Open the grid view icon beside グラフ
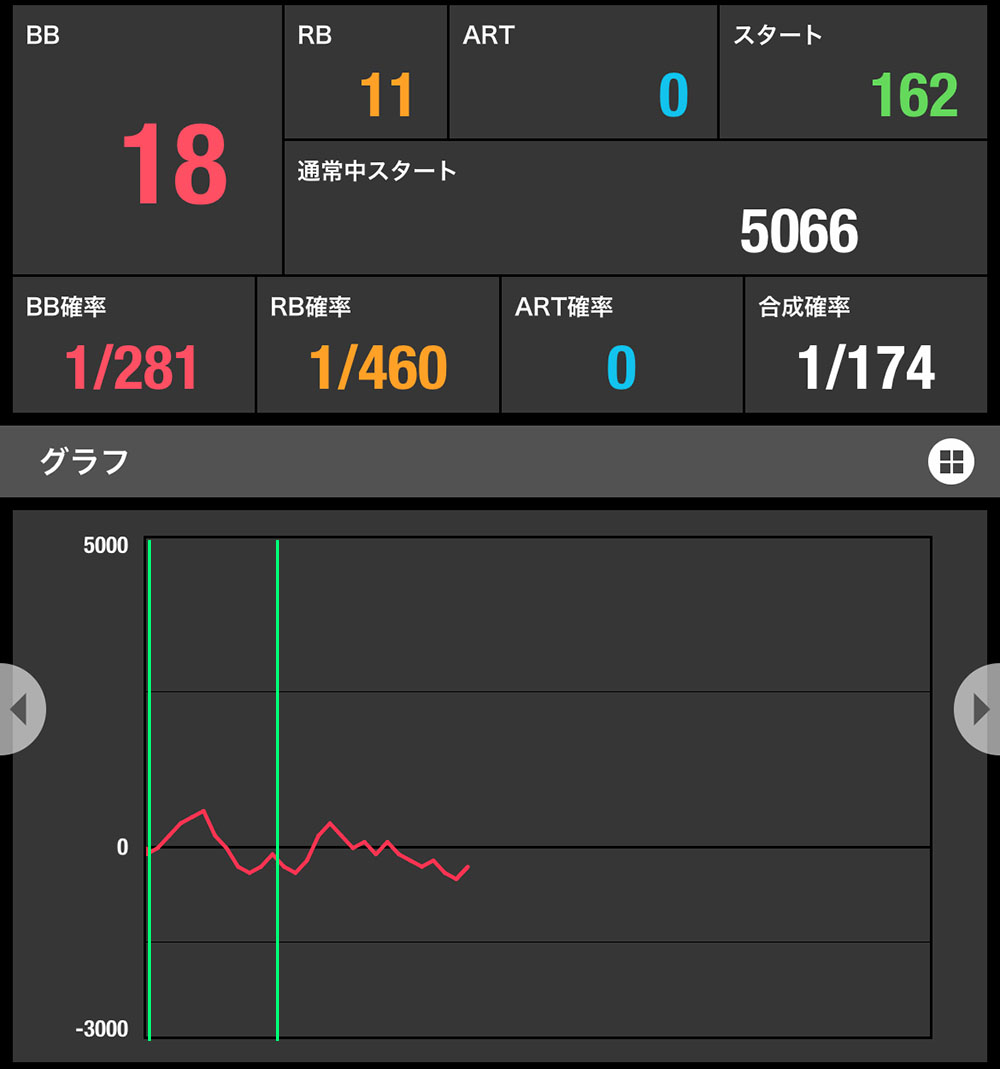 coord(950,461)
